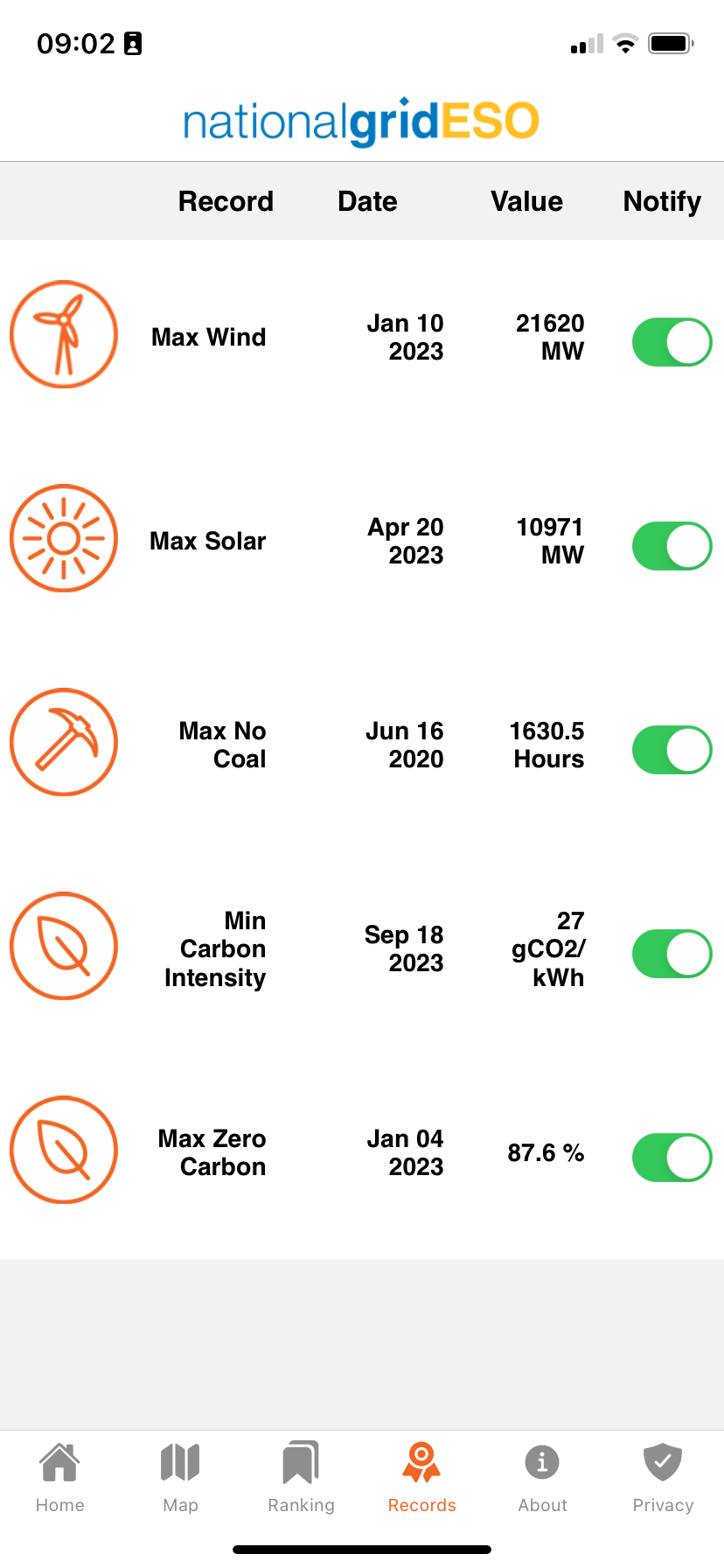Disable notifications for Max Wind record

(672, 342)
